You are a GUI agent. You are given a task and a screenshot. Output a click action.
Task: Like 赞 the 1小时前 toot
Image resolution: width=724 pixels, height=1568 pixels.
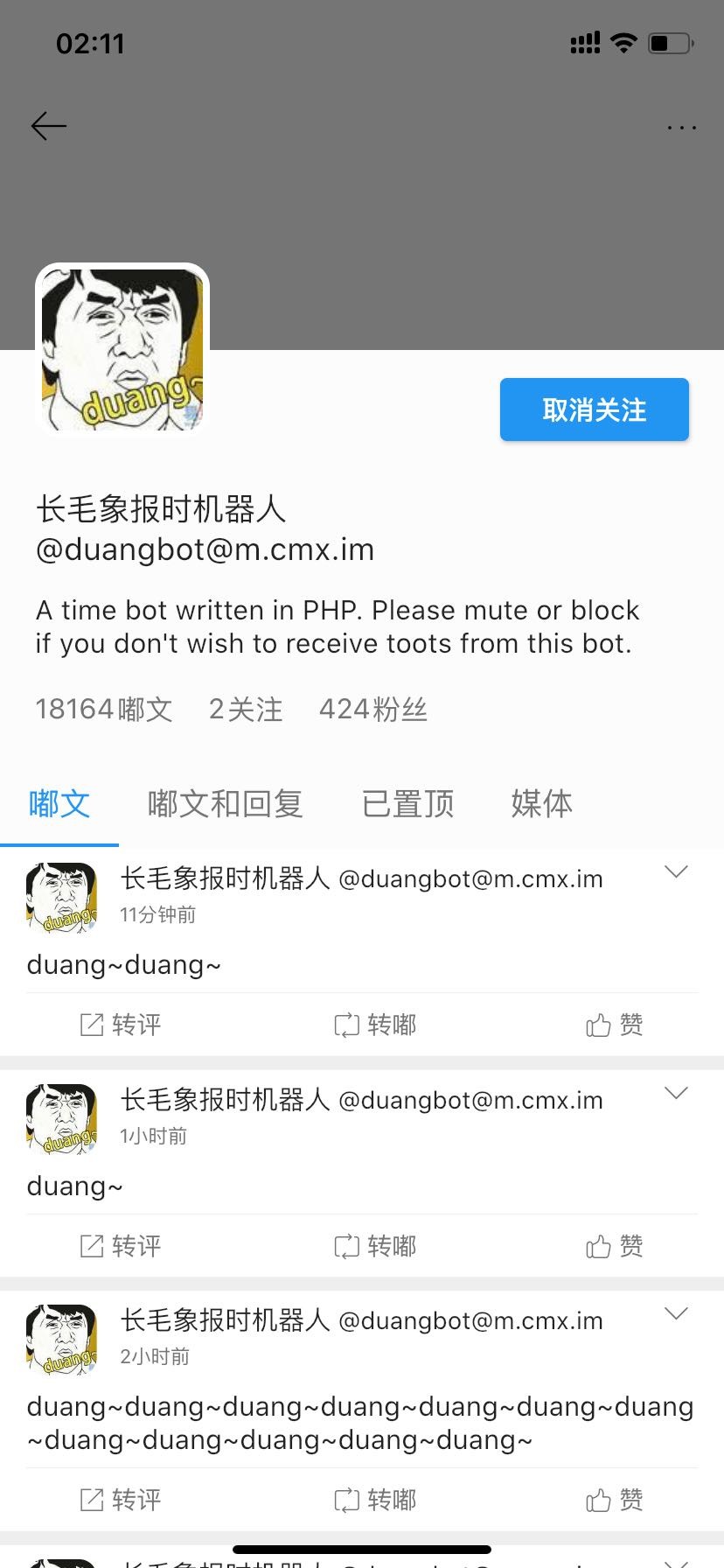coord(615,1246)
